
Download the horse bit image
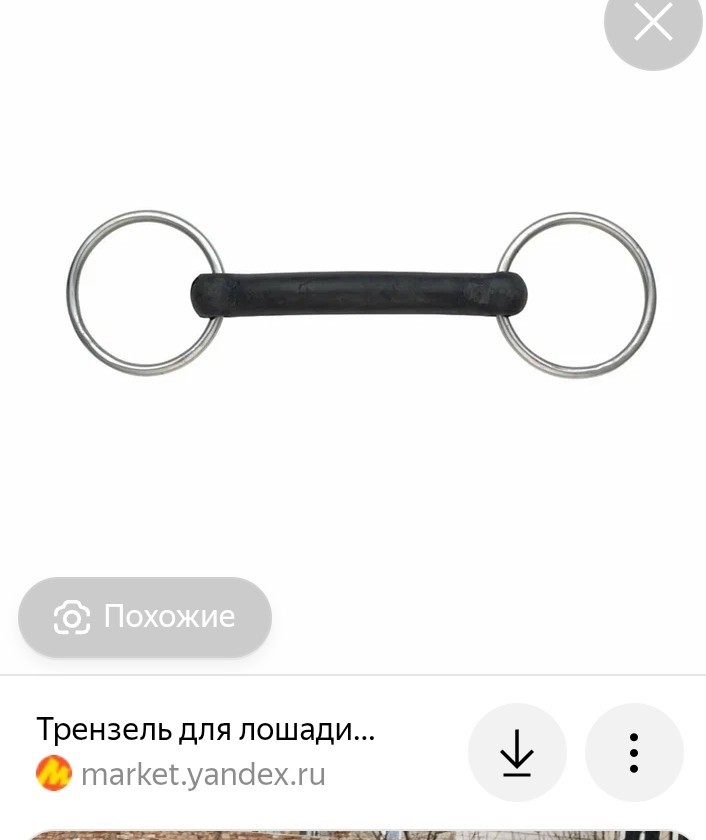pos(517,752)
